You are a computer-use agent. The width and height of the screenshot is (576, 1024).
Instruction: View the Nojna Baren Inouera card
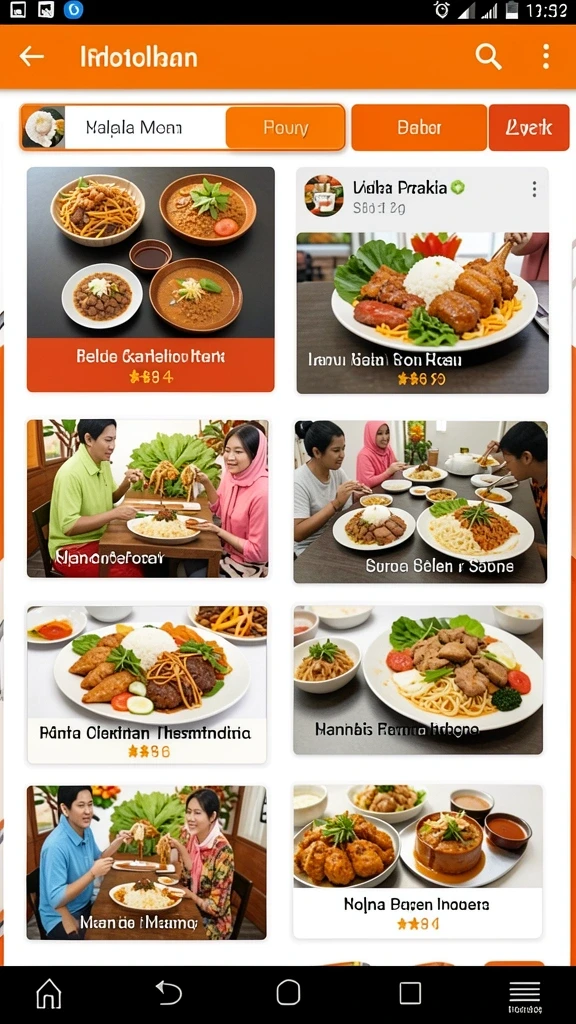[x=417, y=861]
